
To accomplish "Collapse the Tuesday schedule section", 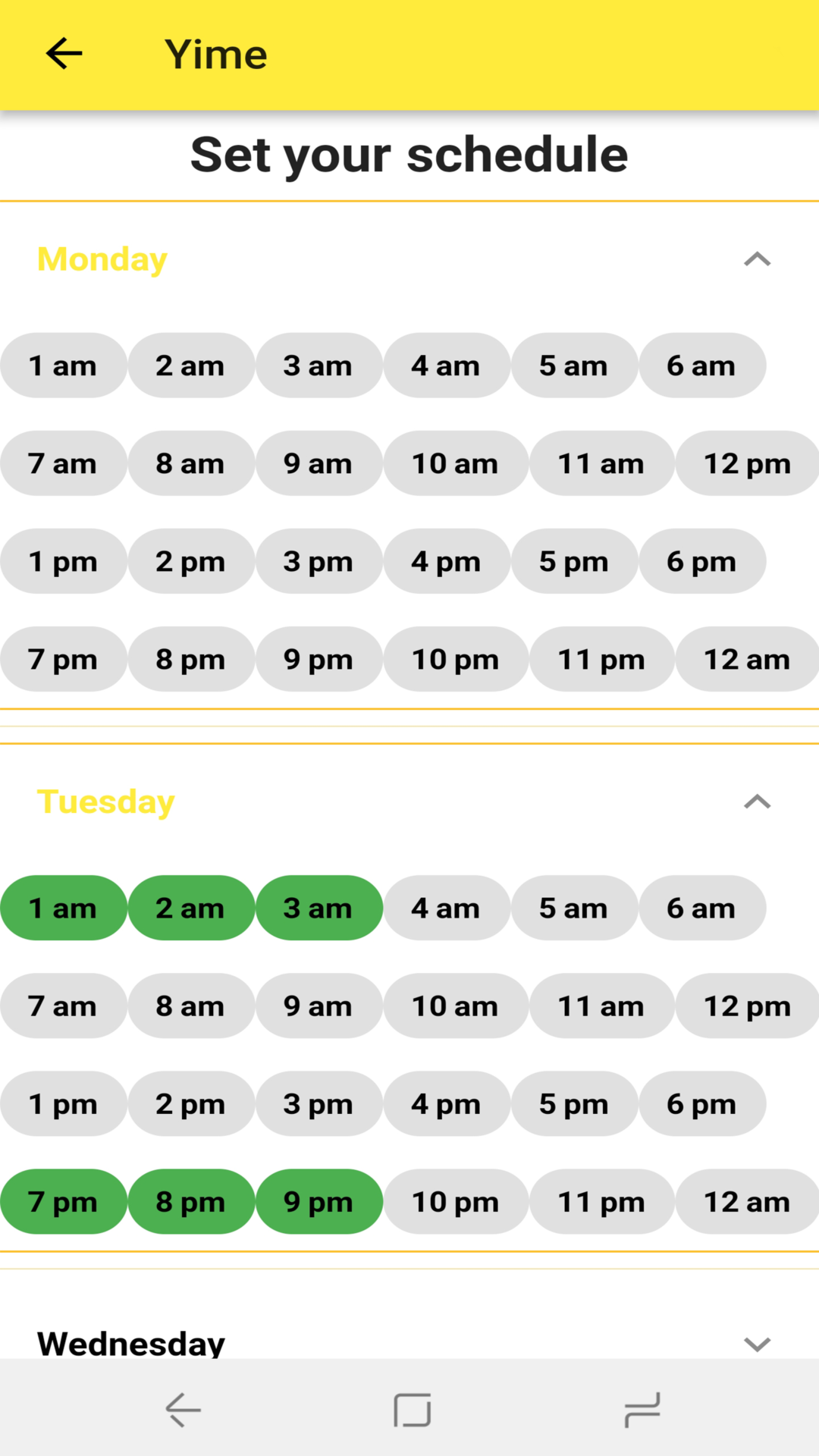I will click(757, 802).
